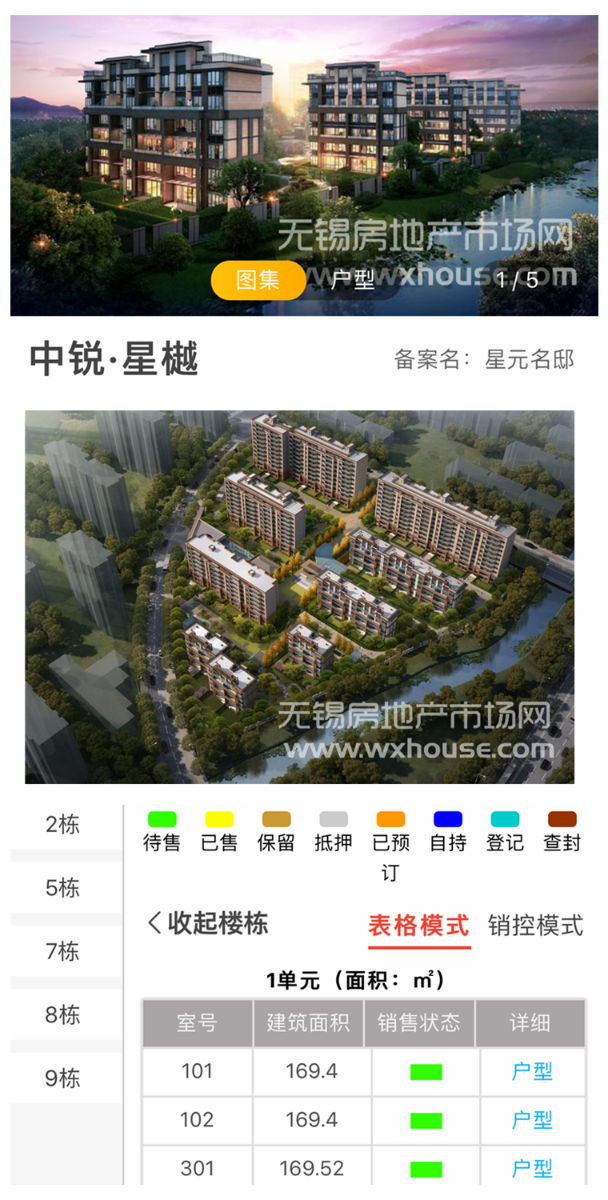View 户型 for room 102
The image size is (608, 1200).
point(531,1120)
